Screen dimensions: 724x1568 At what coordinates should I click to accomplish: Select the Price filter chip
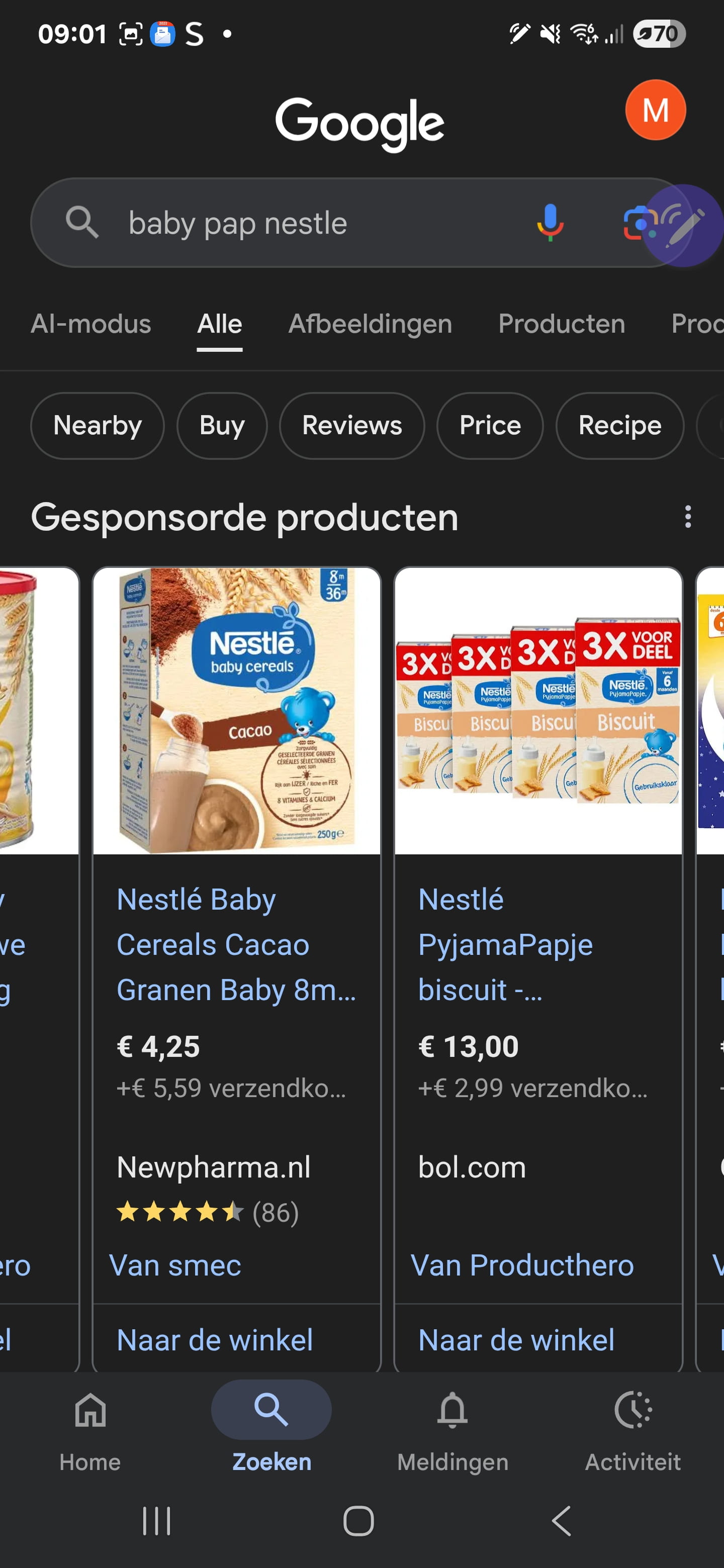pyautogui.click(x=490, y=426)
